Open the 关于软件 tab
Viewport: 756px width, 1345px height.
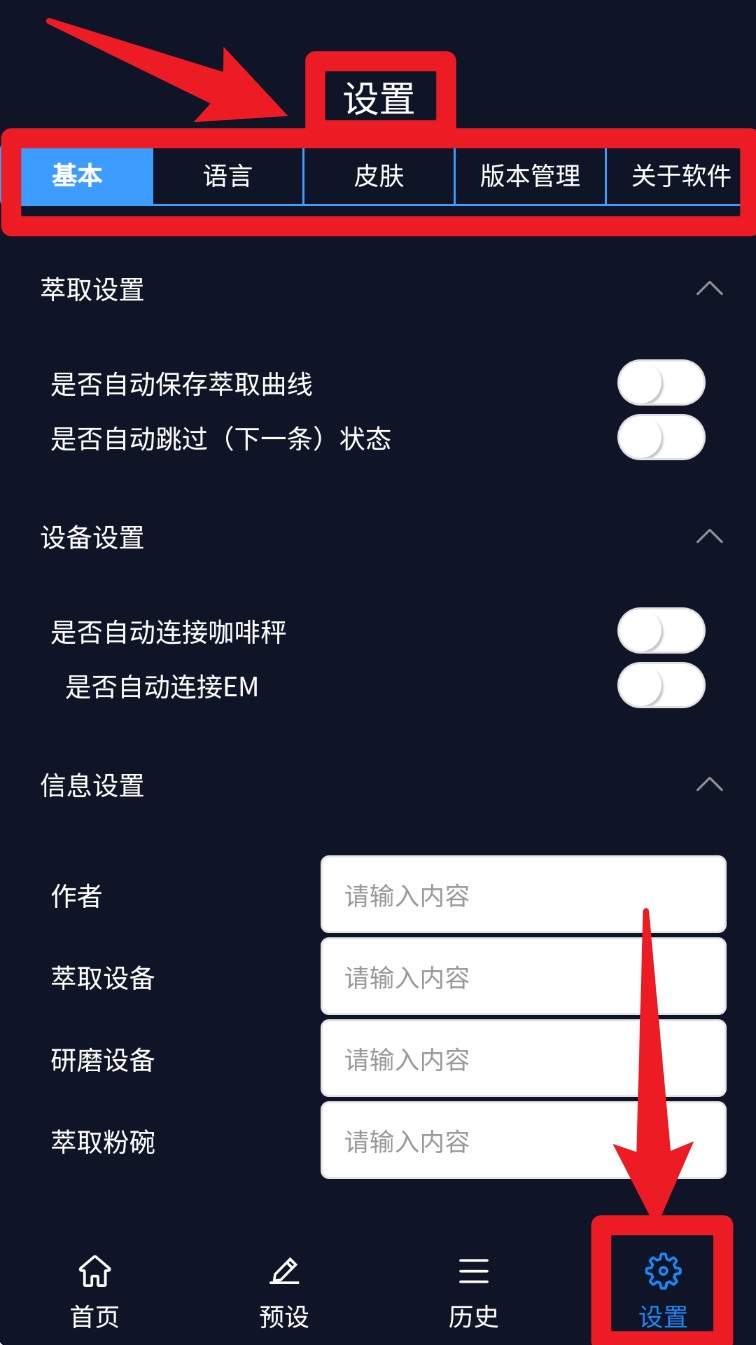point(679,177)
